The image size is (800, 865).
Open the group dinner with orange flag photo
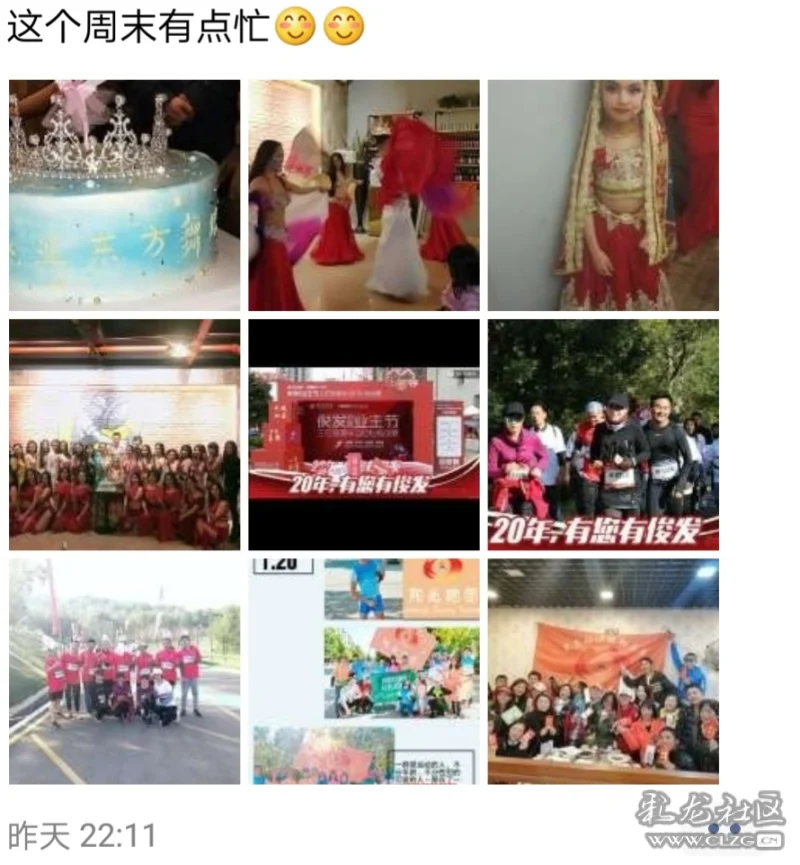point(603,671)
